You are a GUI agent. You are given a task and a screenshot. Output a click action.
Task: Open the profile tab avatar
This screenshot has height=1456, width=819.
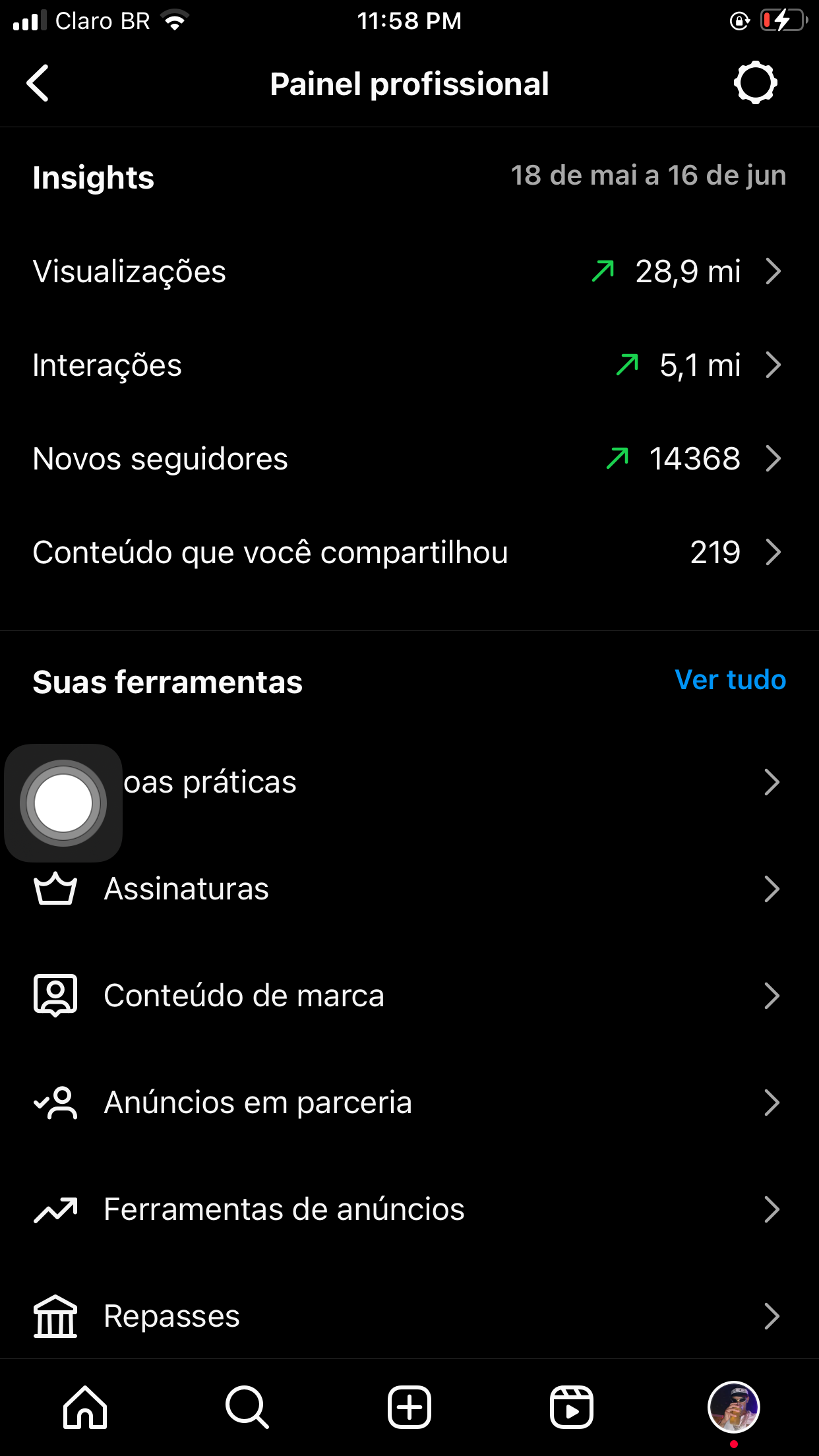point(734,1407)
